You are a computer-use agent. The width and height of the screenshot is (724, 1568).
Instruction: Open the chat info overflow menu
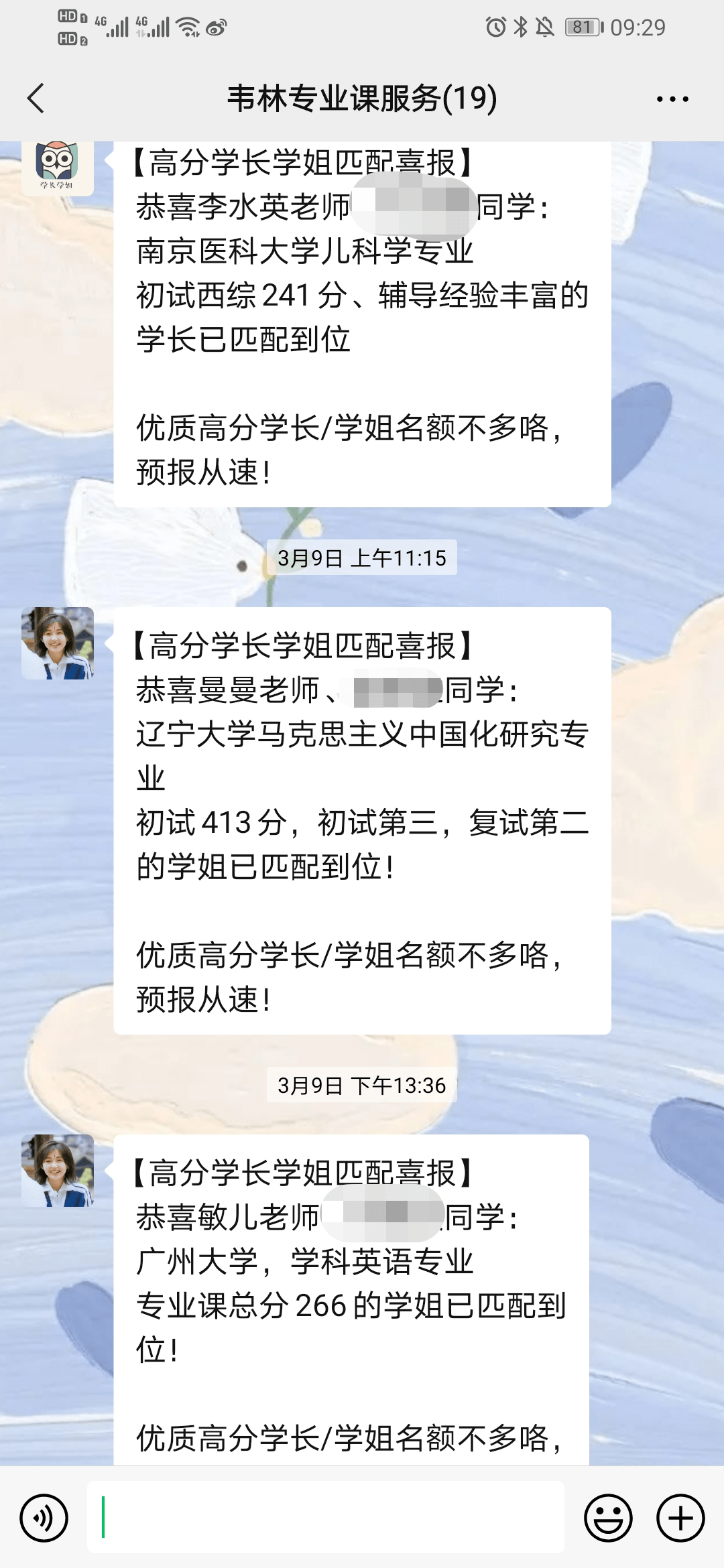click(x=672, y=99)
